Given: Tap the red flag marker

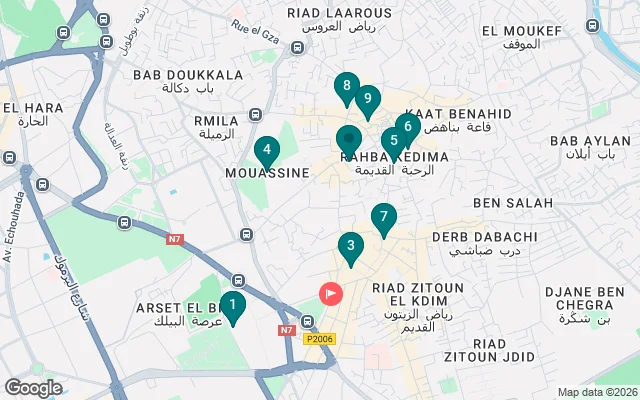Looking at the screenshot, I should tap(330, 294).
